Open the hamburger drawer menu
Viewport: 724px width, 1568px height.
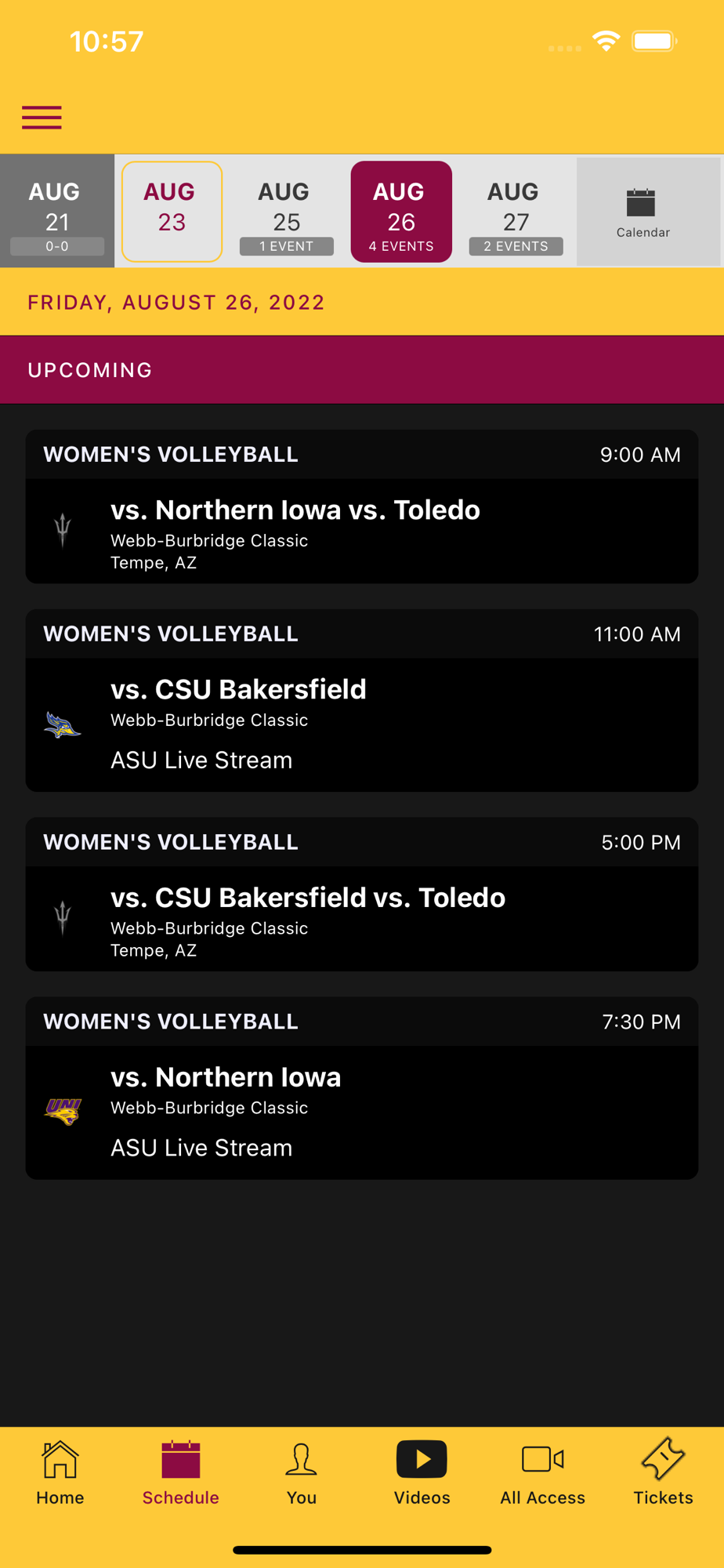pyautogui.click(x=42, y=117)
